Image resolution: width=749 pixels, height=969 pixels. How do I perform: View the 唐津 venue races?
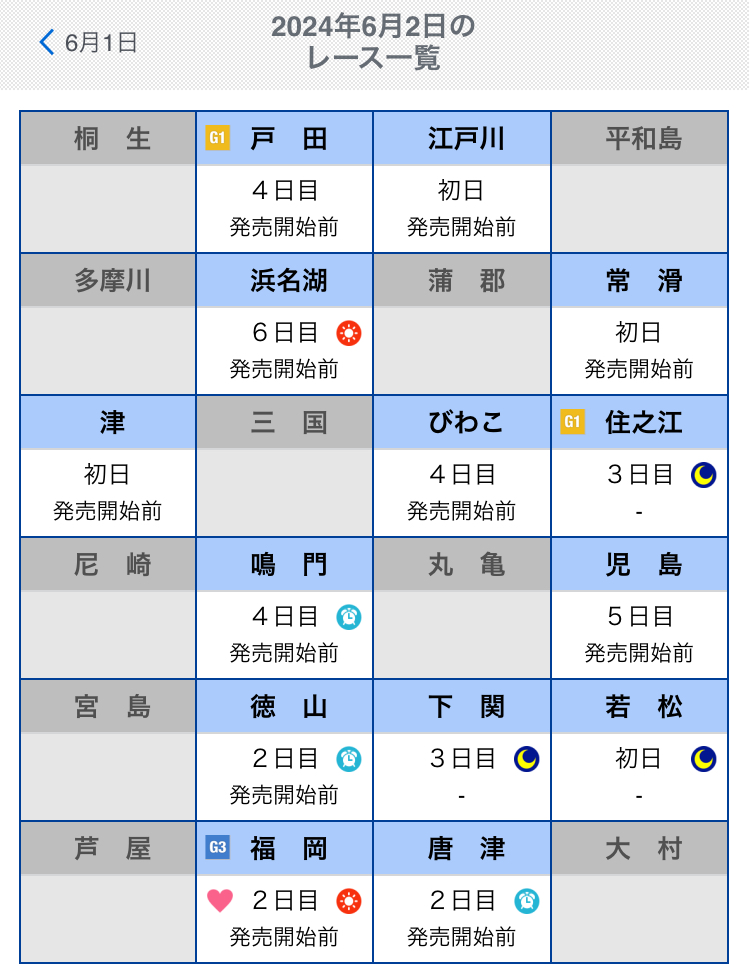click(x=462, y=892)
